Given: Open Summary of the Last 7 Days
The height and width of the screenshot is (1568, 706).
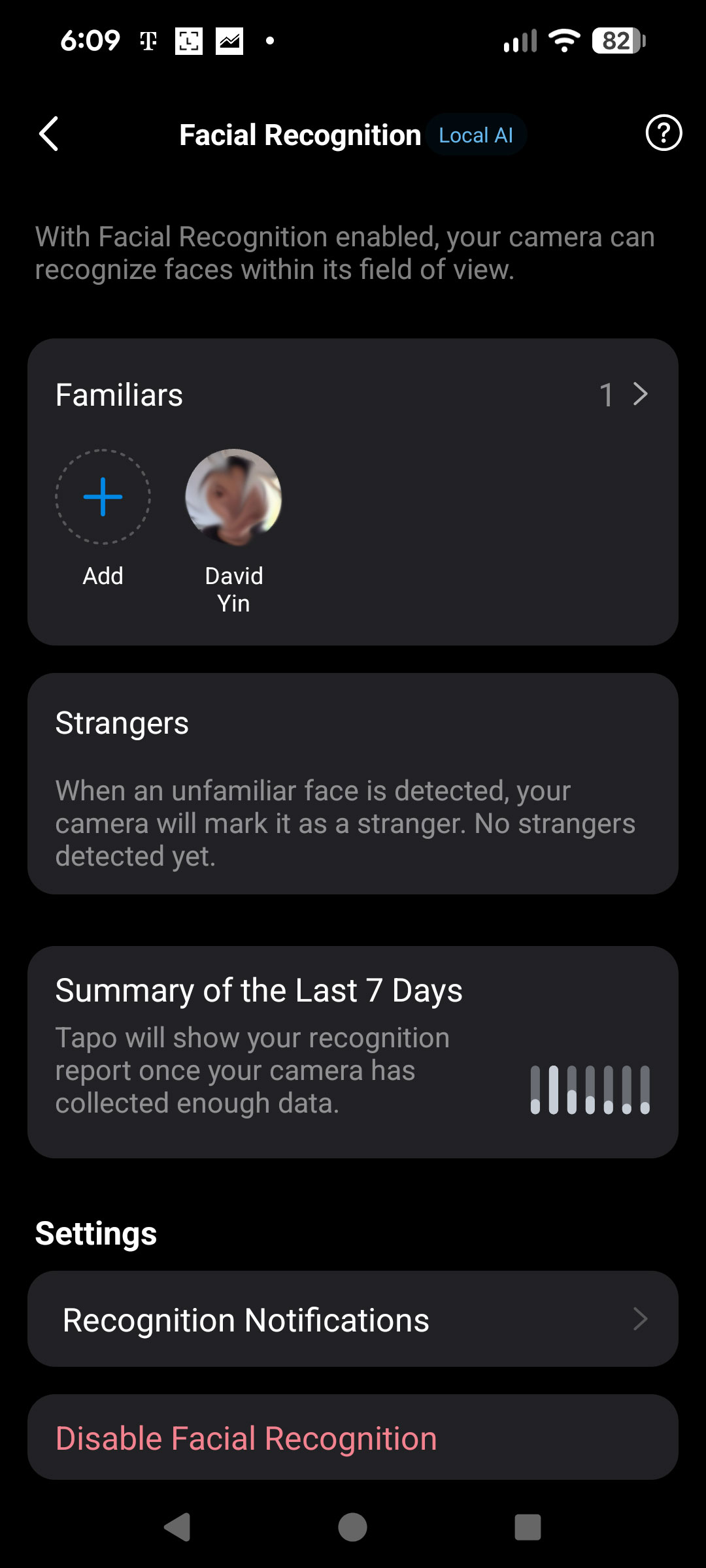Looking at the screenshot, I should (353, 1052).
